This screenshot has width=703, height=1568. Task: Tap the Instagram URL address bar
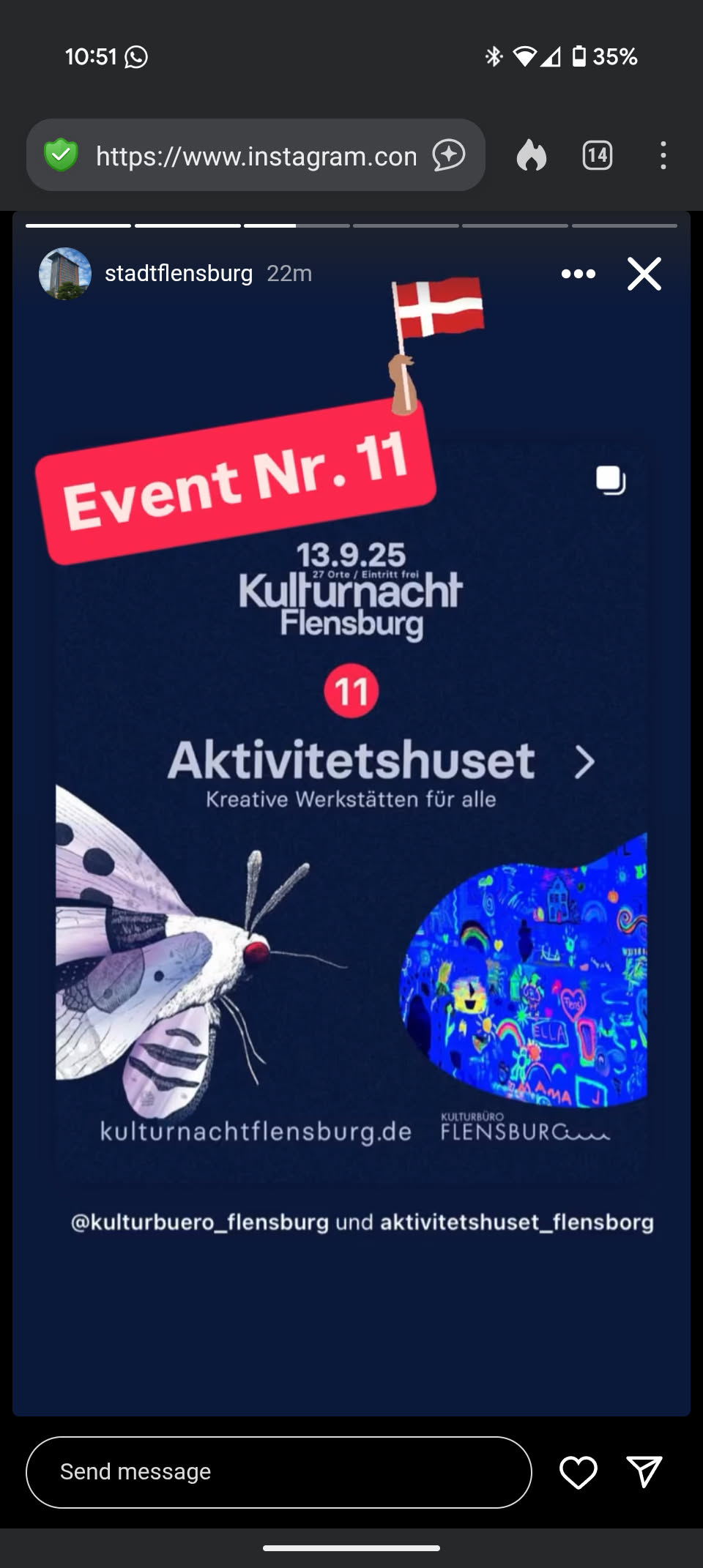point(256,156)
